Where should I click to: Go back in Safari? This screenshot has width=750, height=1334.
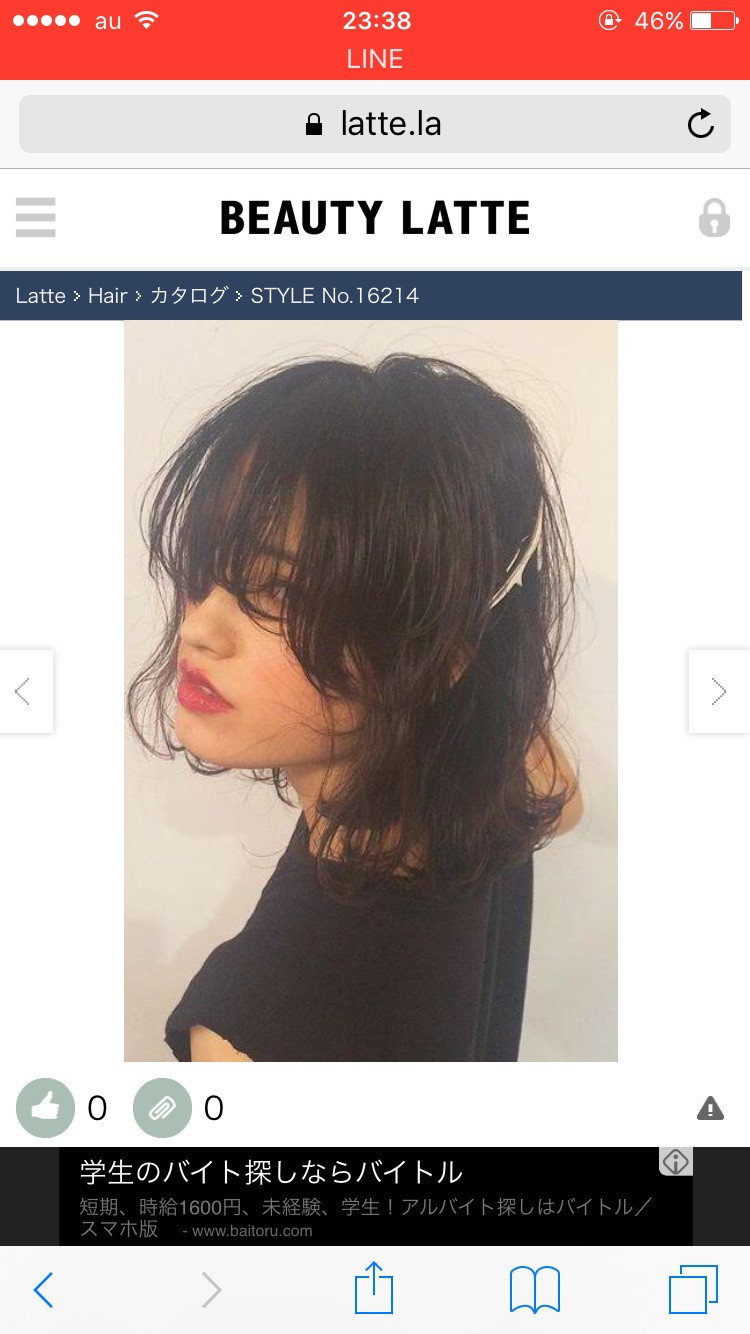click(x=43, y=1290)
